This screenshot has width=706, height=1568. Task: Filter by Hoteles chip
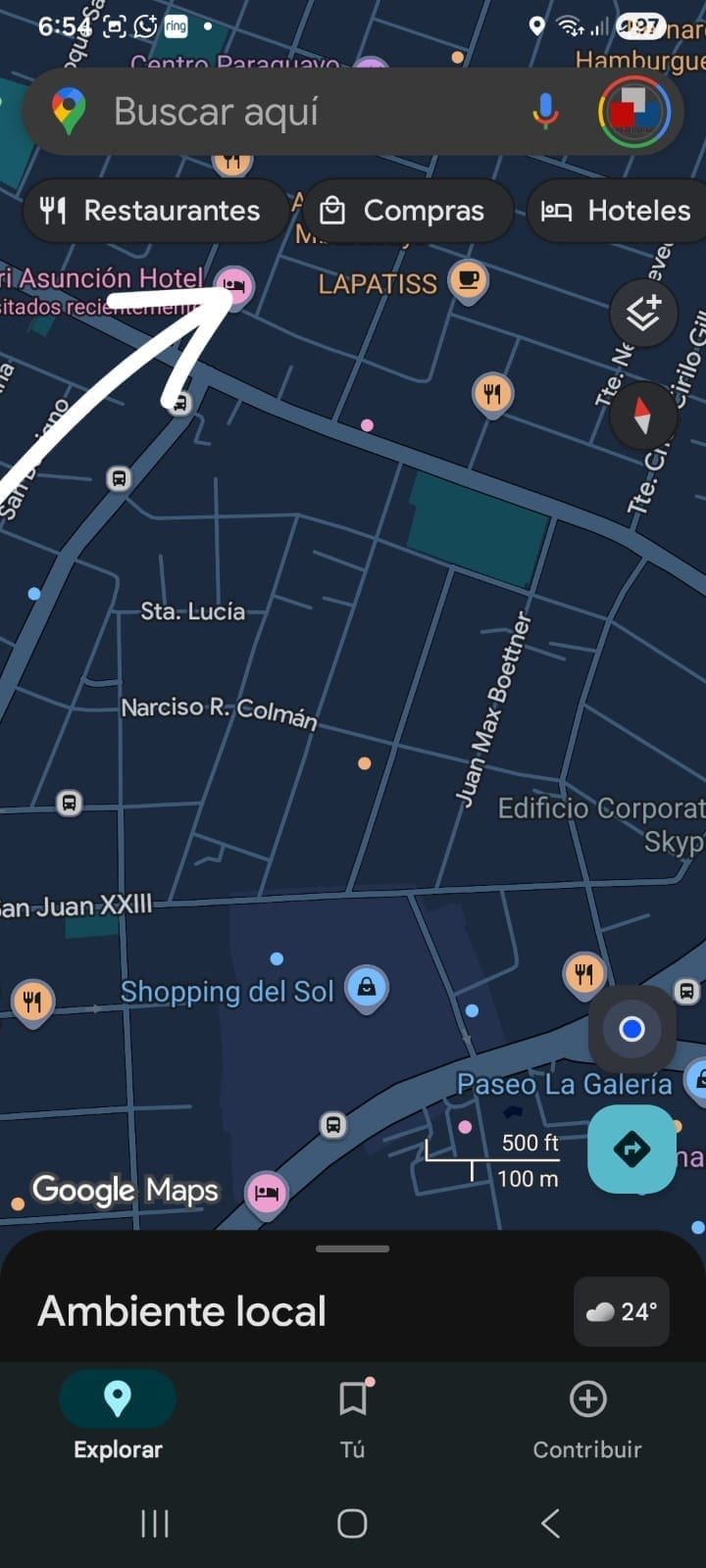[x=620, y=211]
